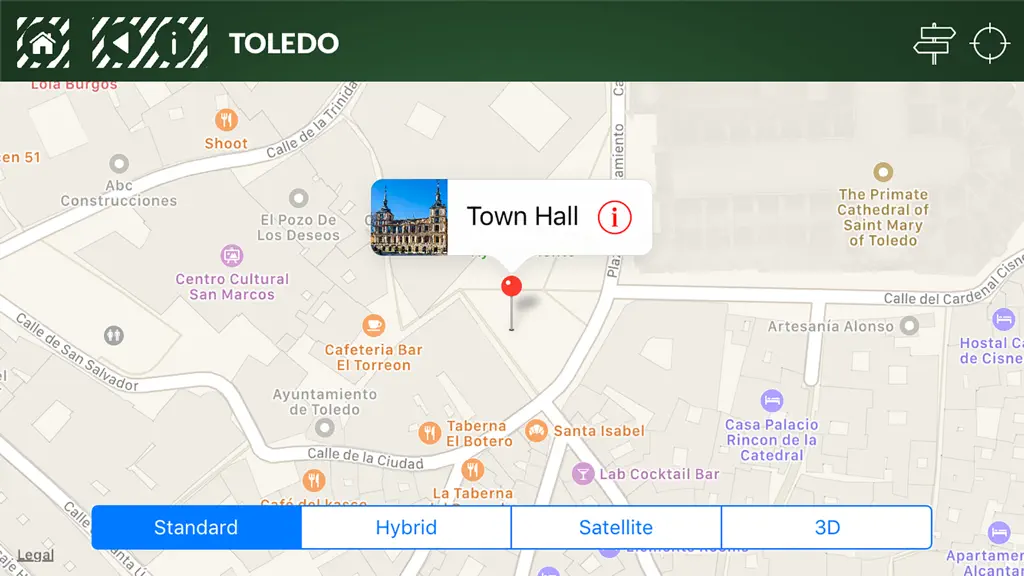
Task: Tap the Town Hall photo thumbnail
Action: (409, 217)
